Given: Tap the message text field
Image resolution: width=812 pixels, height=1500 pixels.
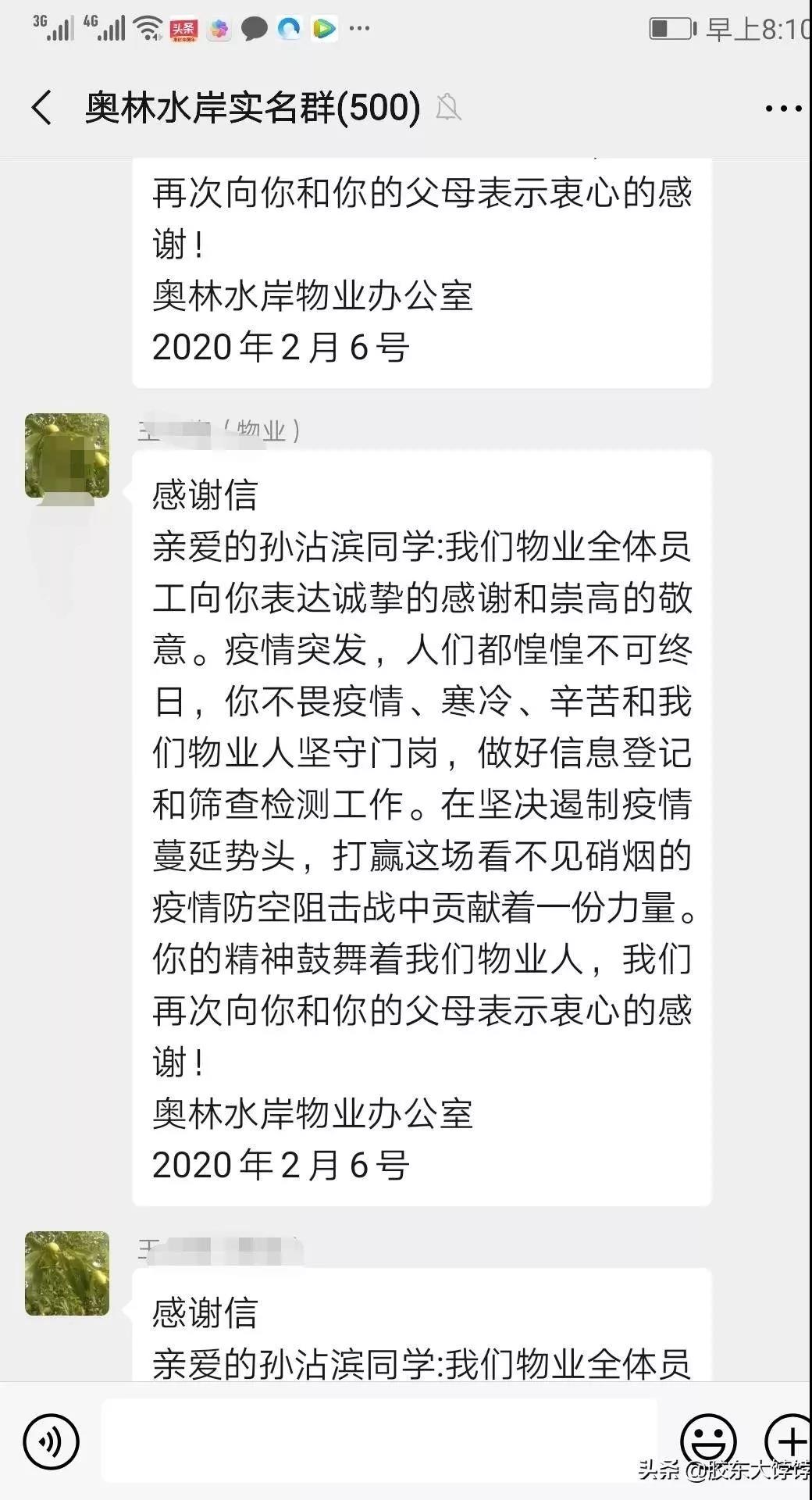Looking at the screenshot, I should coord(379,1441).
